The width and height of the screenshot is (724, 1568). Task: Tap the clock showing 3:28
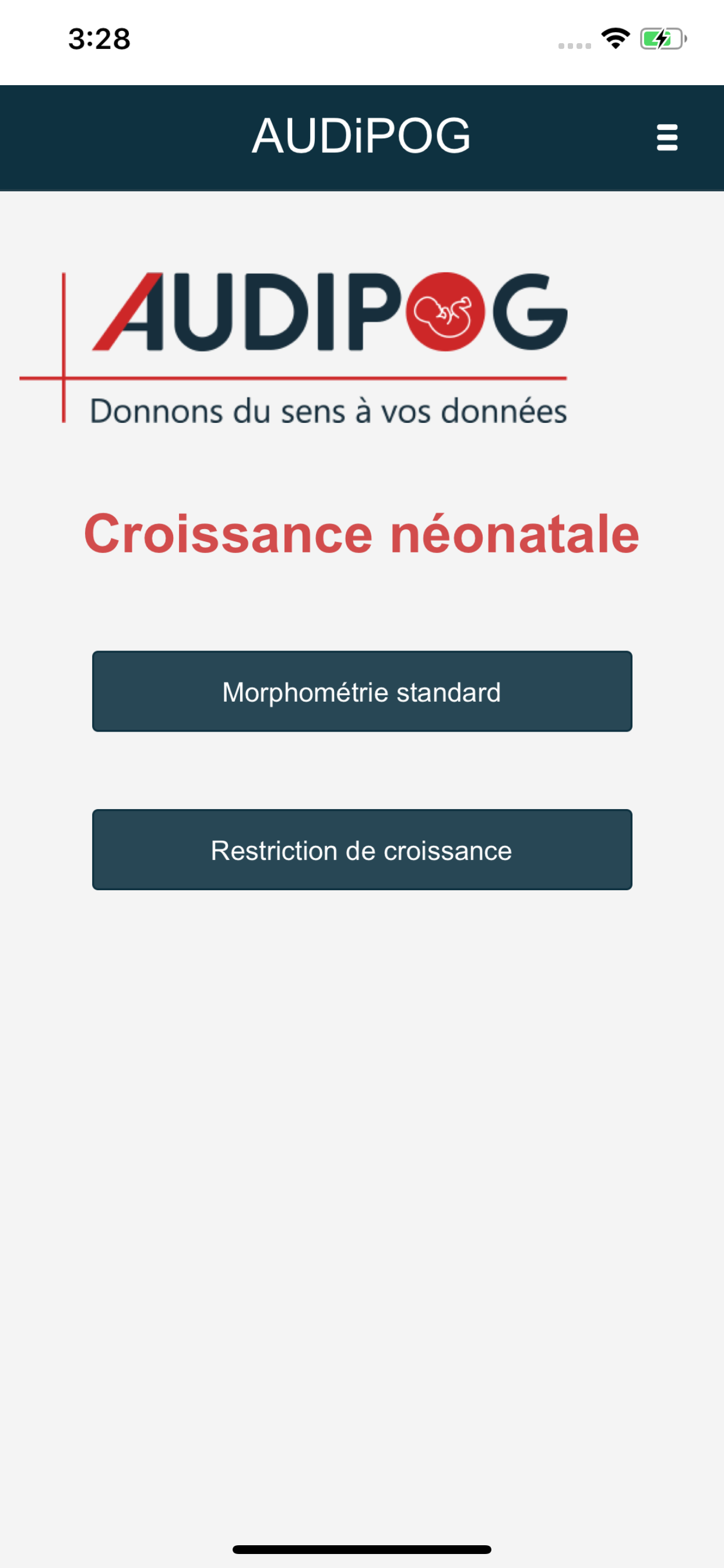[x=99, y=39]
